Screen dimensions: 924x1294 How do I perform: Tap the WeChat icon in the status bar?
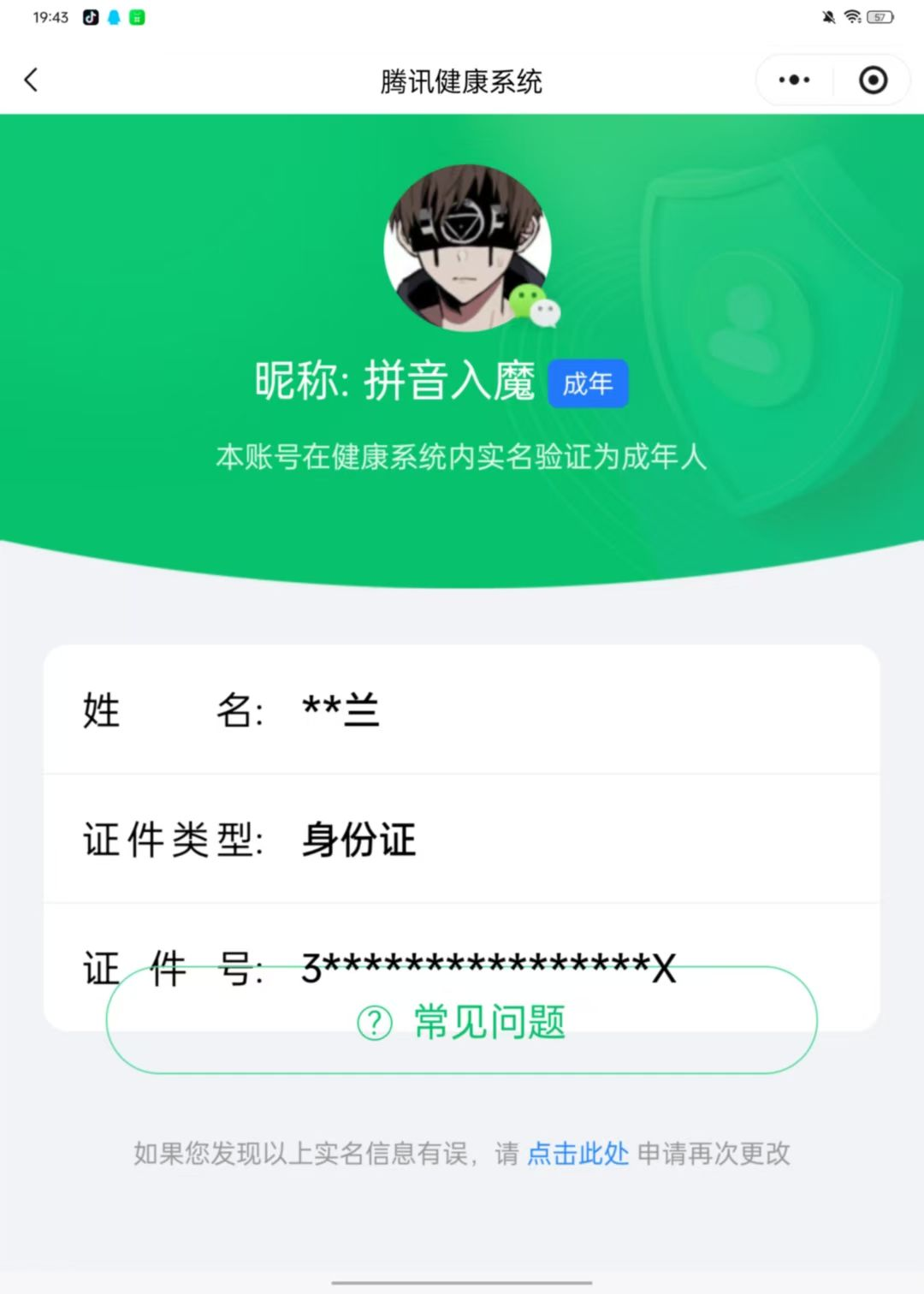(x=137, y=16)
